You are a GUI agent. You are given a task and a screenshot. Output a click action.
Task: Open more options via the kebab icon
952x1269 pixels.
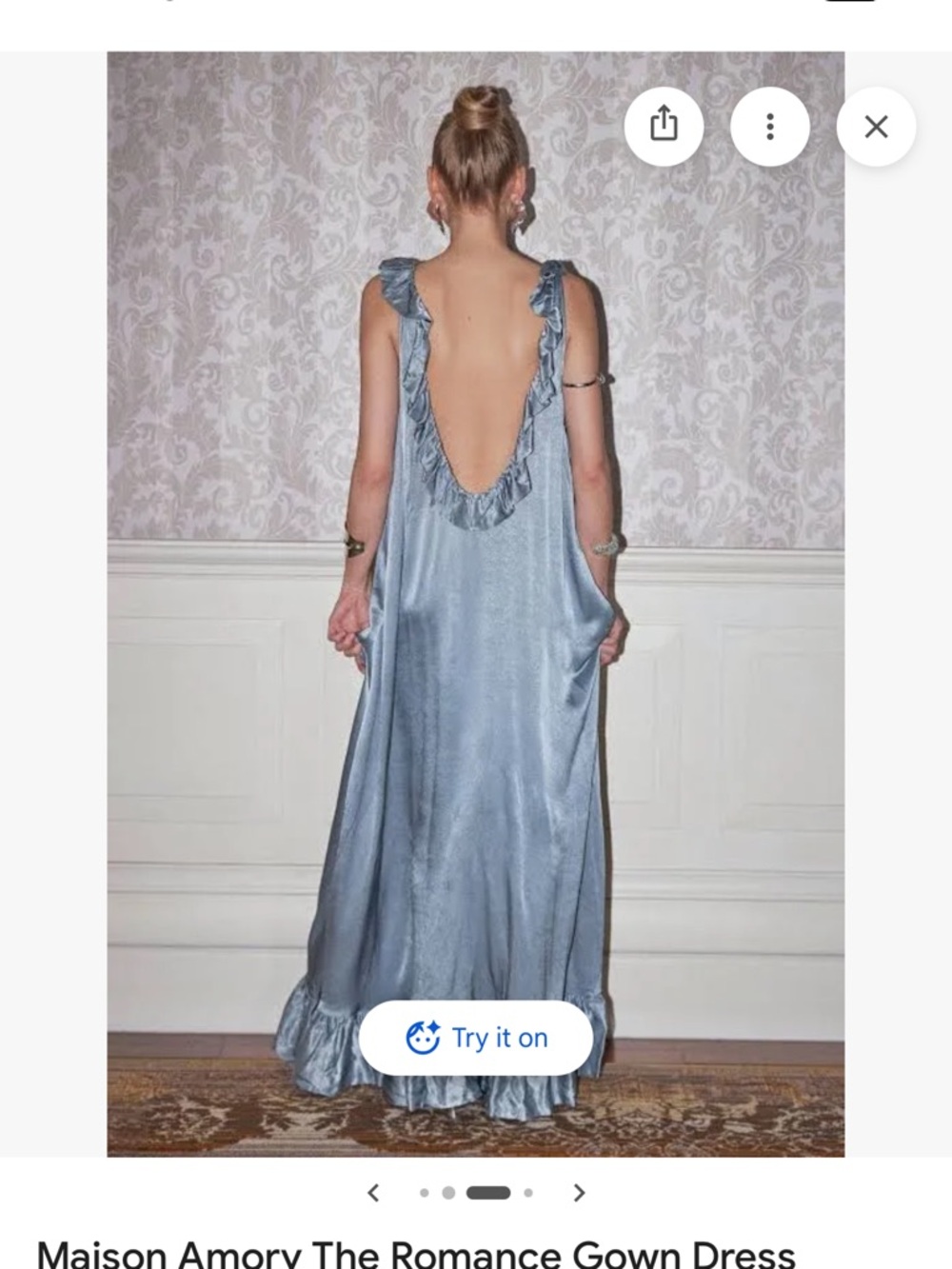click(770, 126)
